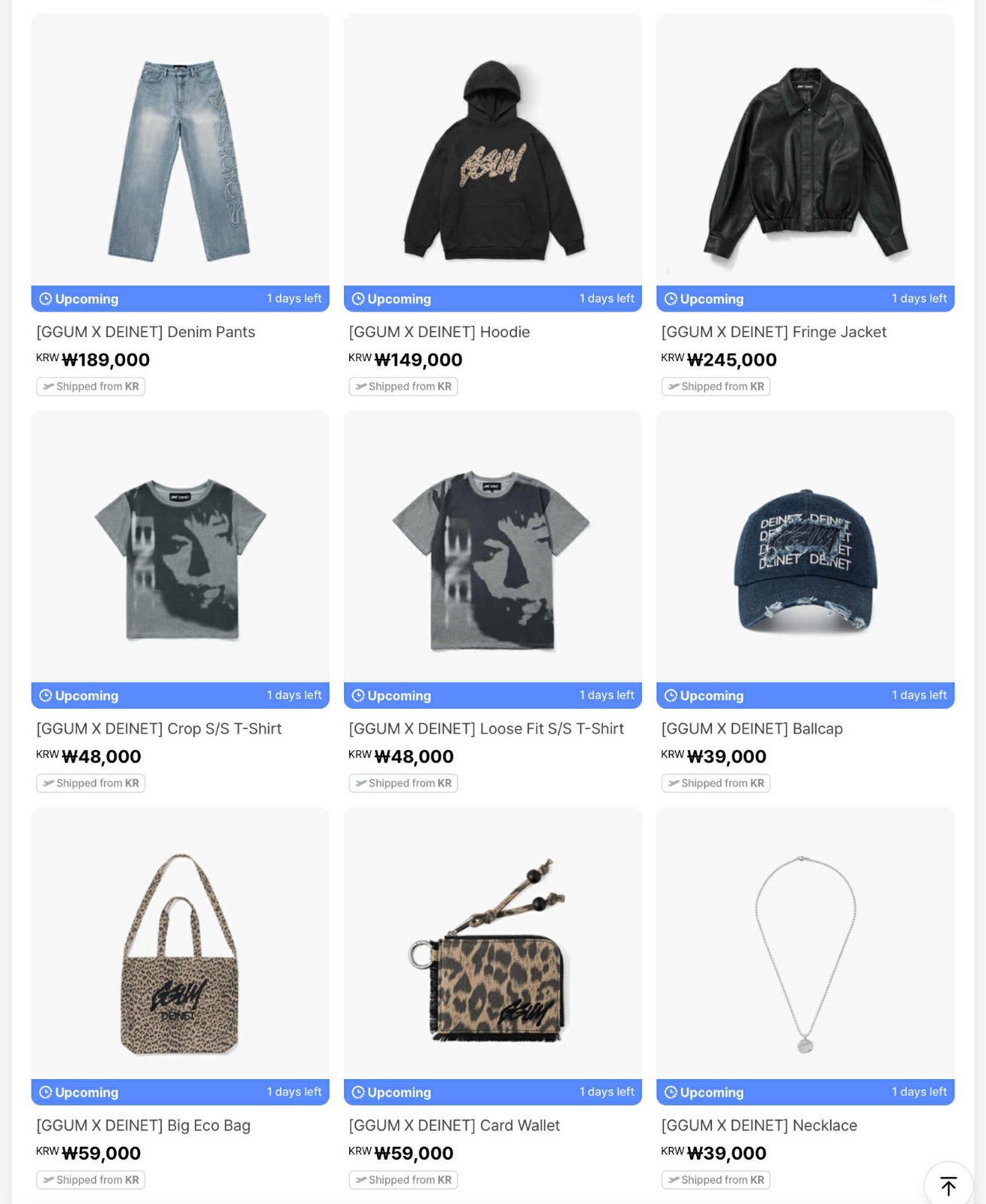Tap the back-to-top arrow button
Image resolution: width=986 pixels, height=1204 pixels.
click(x=948, y=1186)
